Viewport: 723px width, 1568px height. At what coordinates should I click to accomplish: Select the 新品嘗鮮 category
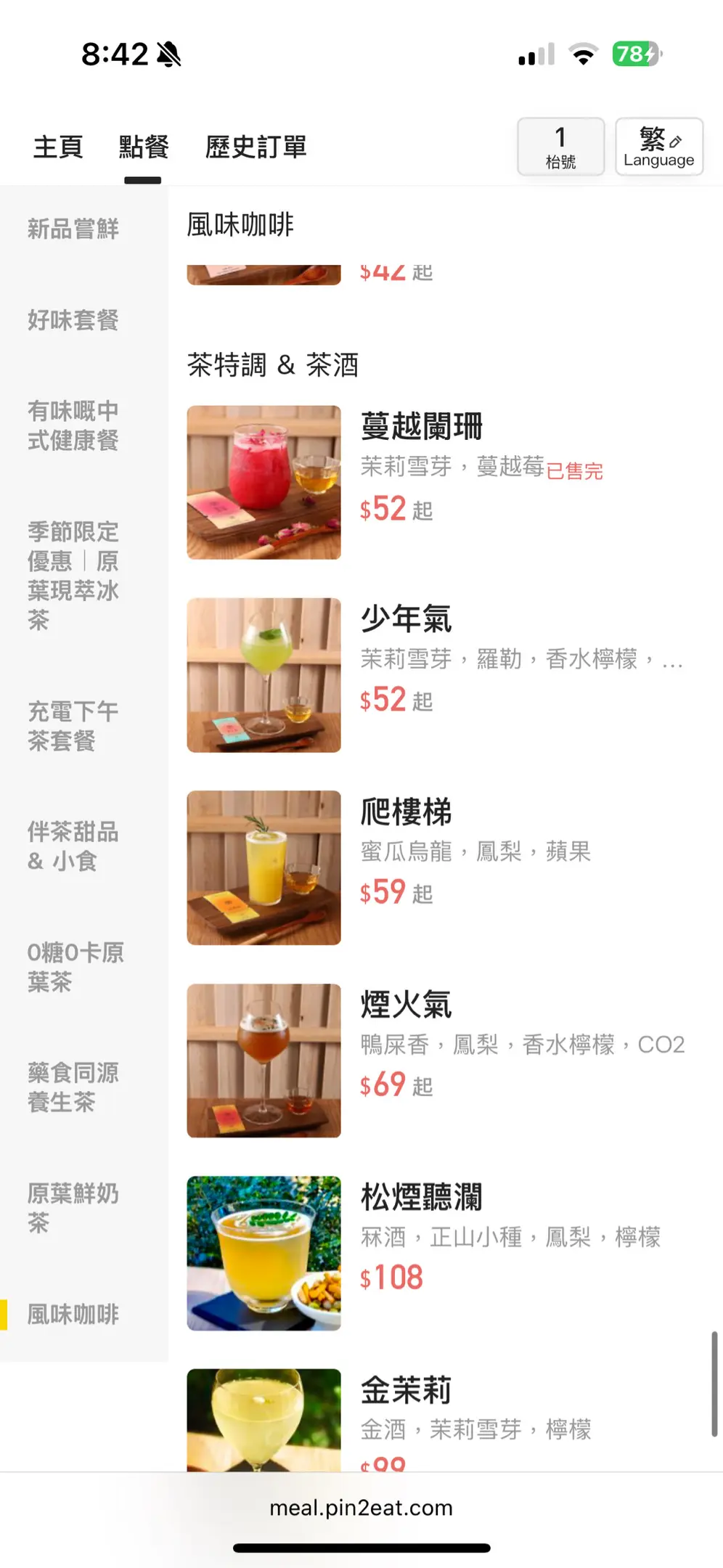[x=73, y=229]
